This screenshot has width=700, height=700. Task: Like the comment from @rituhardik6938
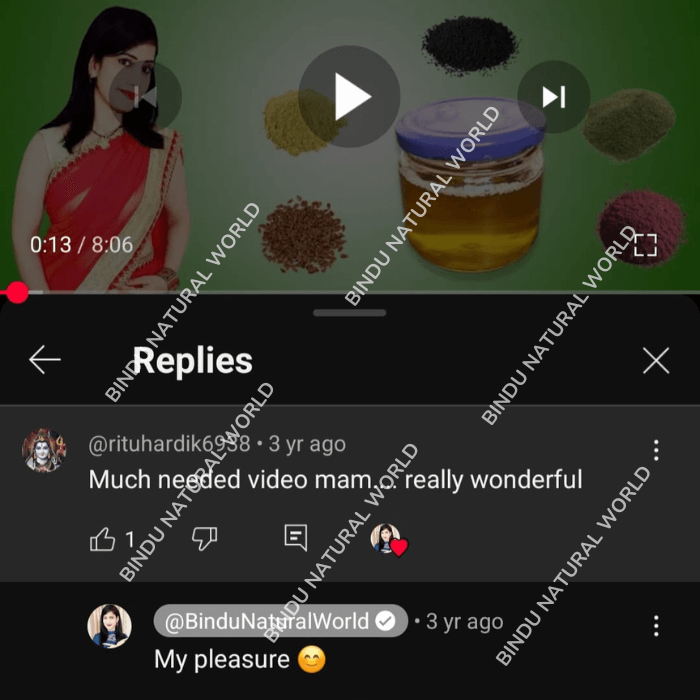[103, 540]
